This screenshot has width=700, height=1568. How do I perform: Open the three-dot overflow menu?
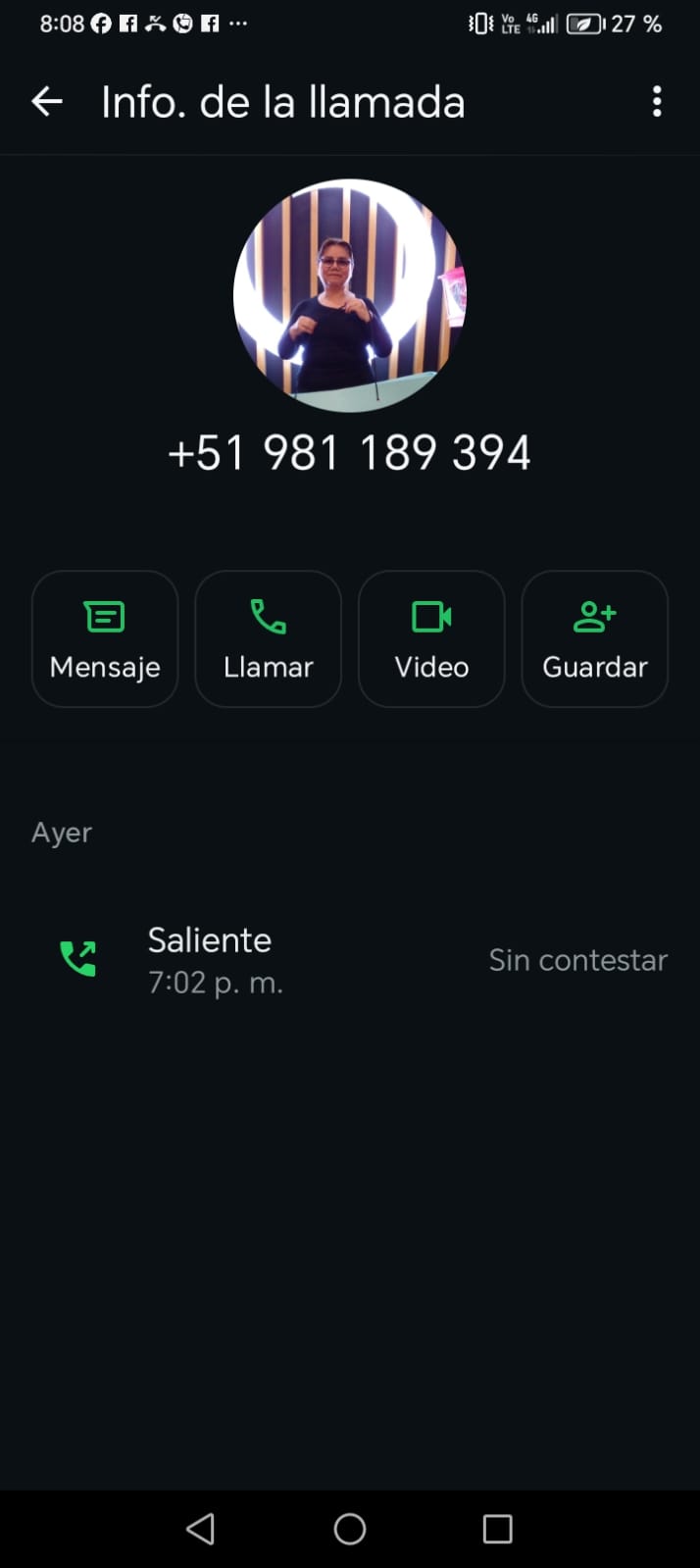tap(657, 101)
